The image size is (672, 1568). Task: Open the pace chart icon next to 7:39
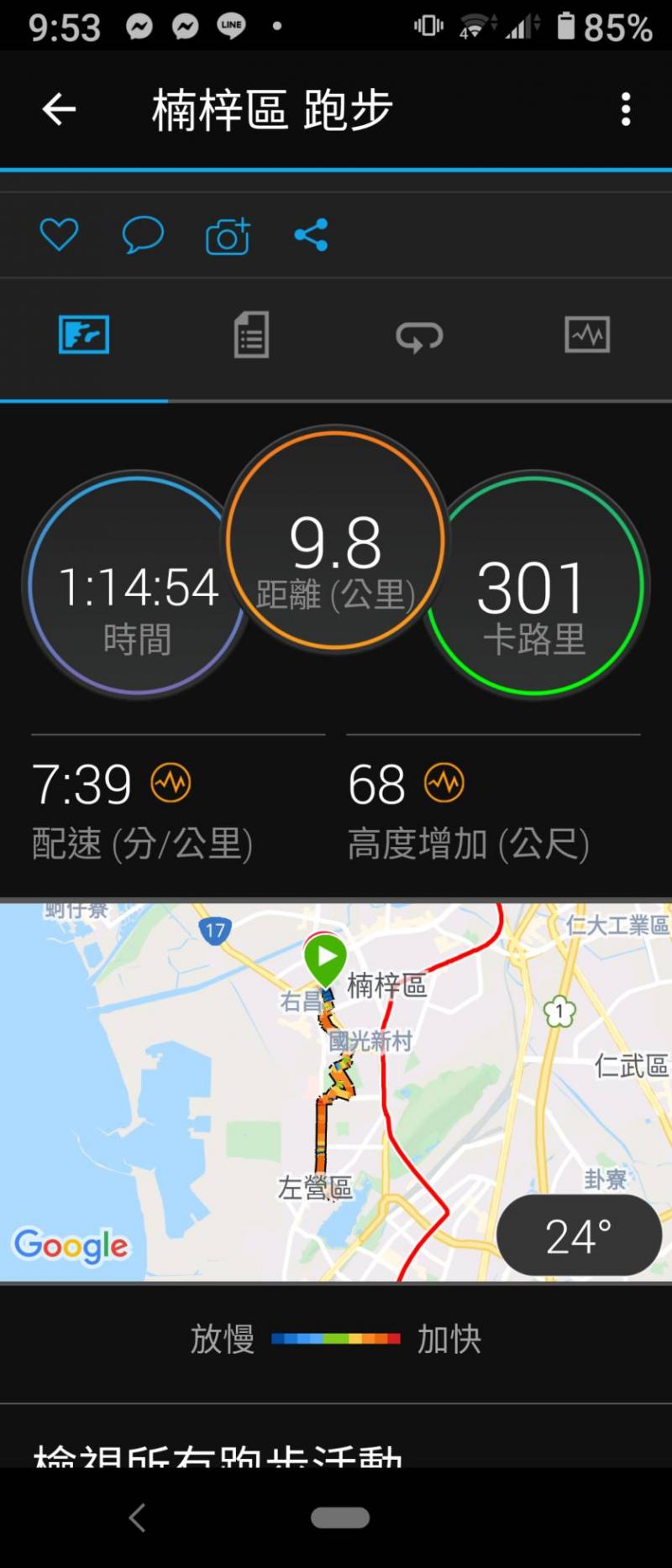171,783
